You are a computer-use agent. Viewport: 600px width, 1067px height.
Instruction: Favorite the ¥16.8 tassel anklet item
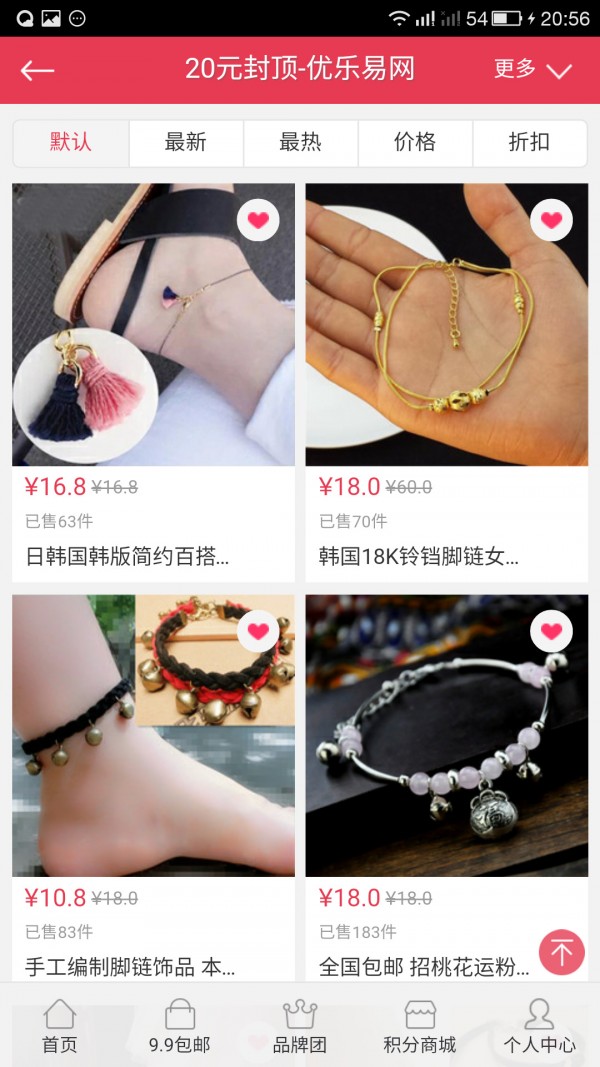point(258,220)
